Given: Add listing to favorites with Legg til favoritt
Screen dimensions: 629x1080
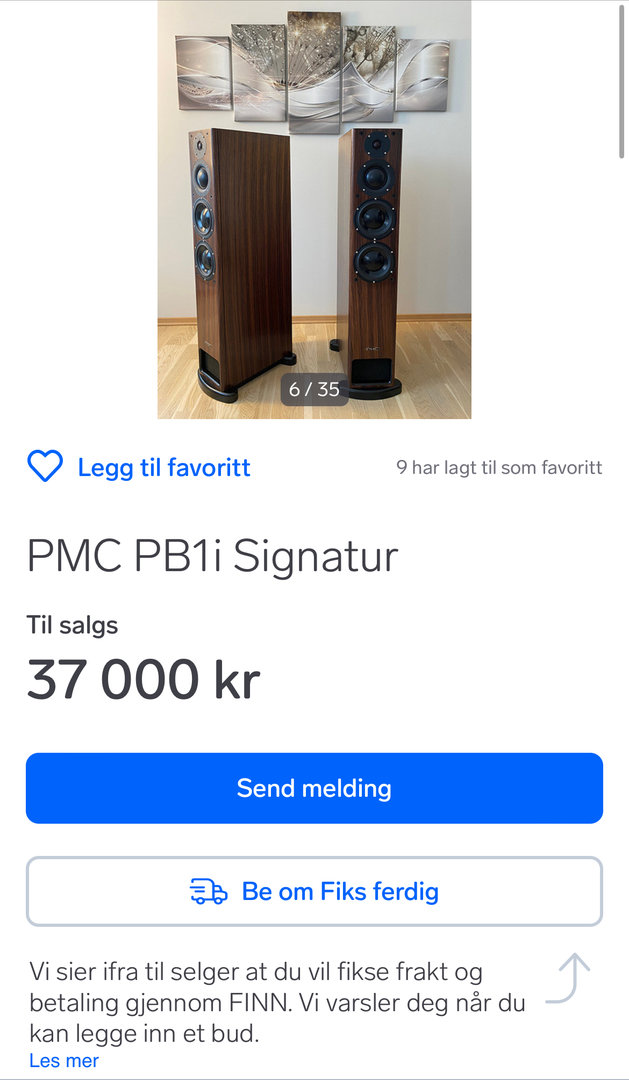Looking at the screenshot, I should click(x=140, y=467).
